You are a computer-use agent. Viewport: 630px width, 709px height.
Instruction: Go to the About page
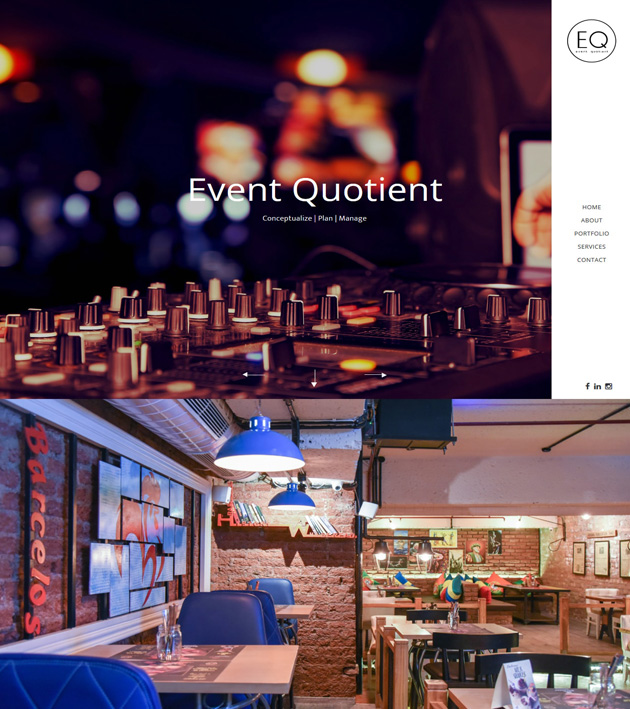pyautogui.click(x=591, y=220)
